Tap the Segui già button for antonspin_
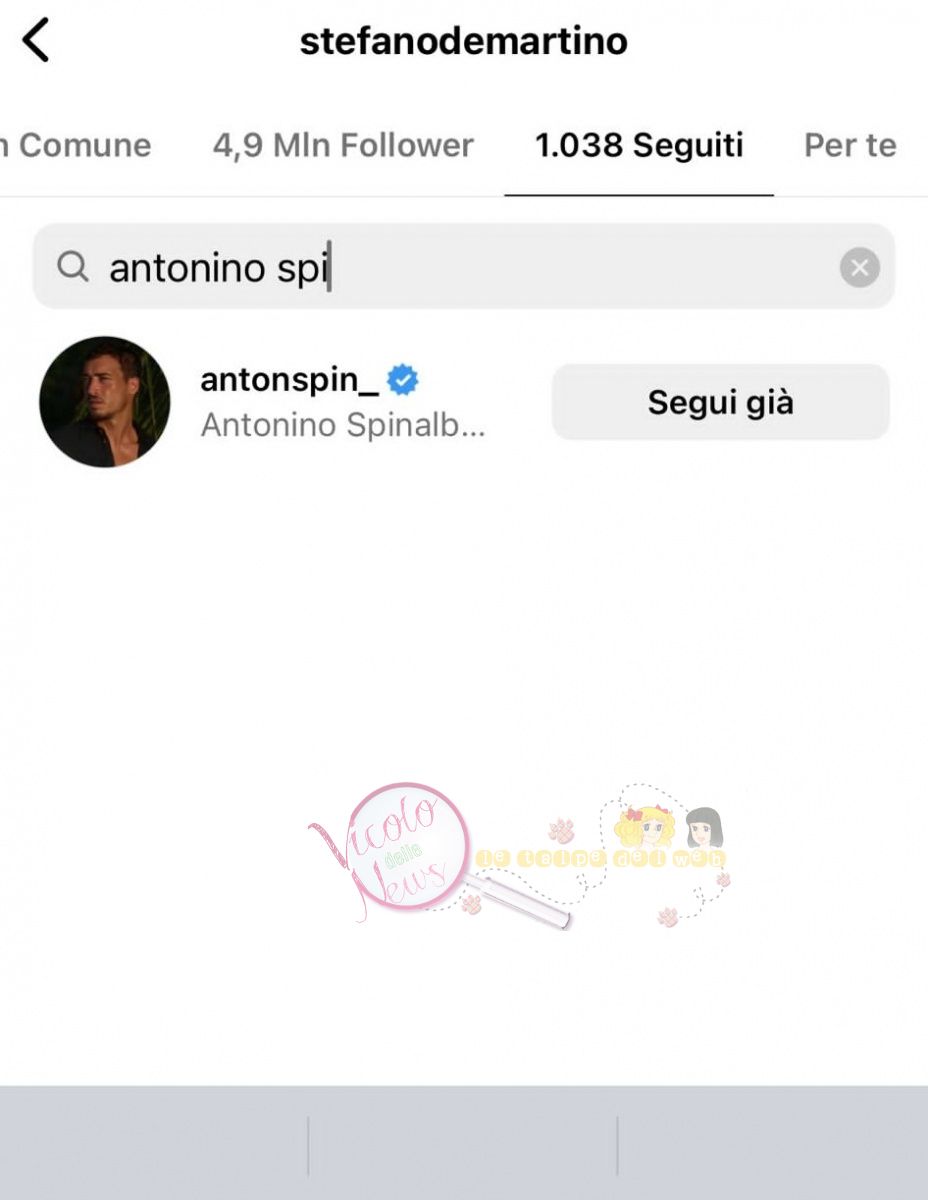 pyautogui.click(x=720, y=402)
